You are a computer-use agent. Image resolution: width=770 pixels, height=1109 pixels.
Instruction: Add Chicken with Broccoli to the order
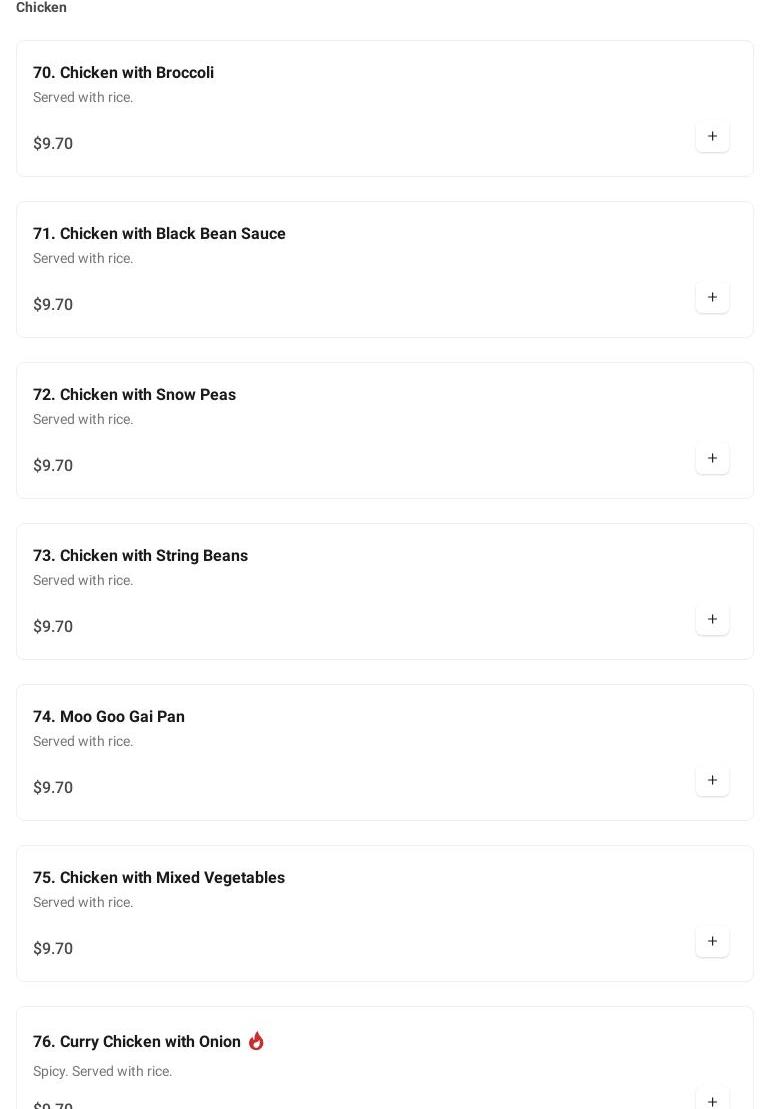pos(712,136)
